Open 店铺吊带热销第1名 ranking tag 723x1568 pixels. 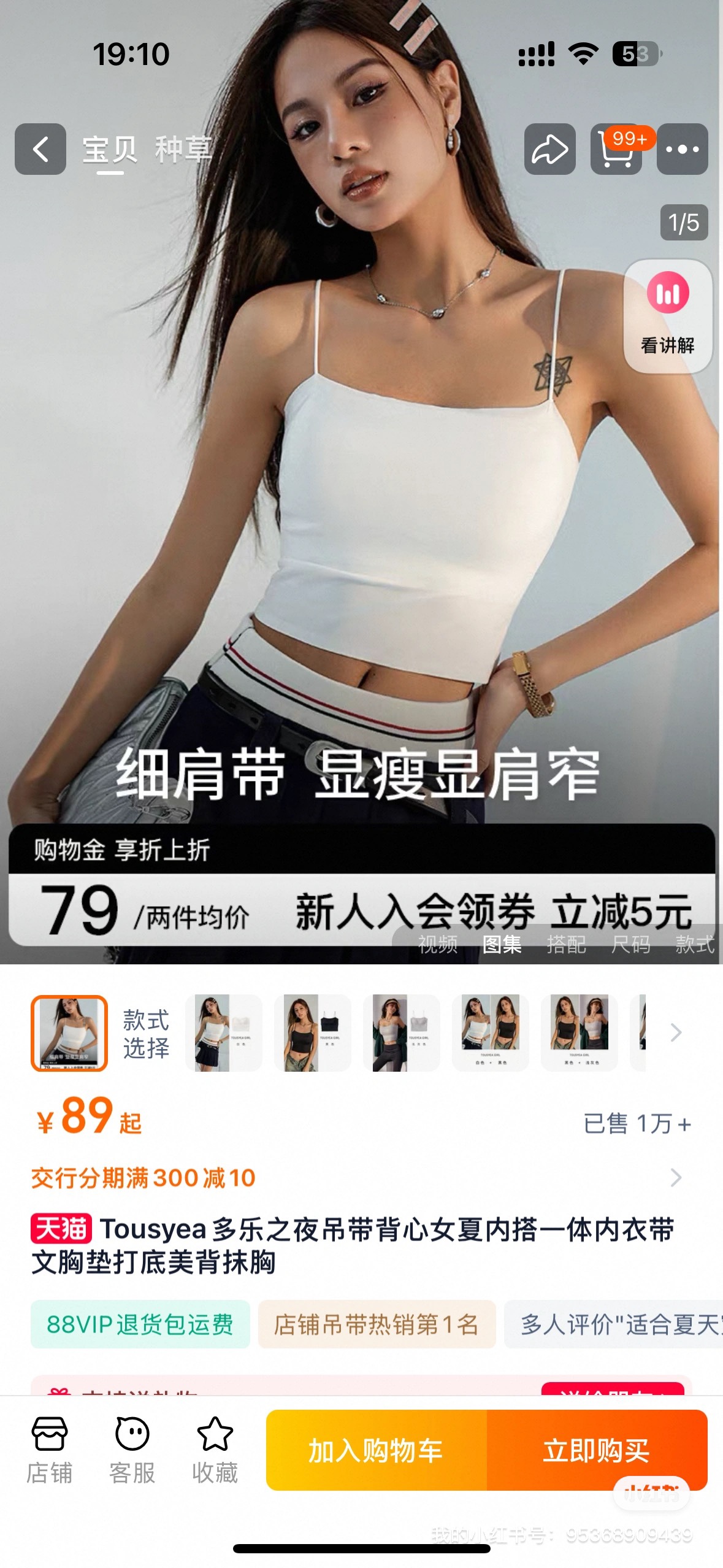click(377, 1324)
